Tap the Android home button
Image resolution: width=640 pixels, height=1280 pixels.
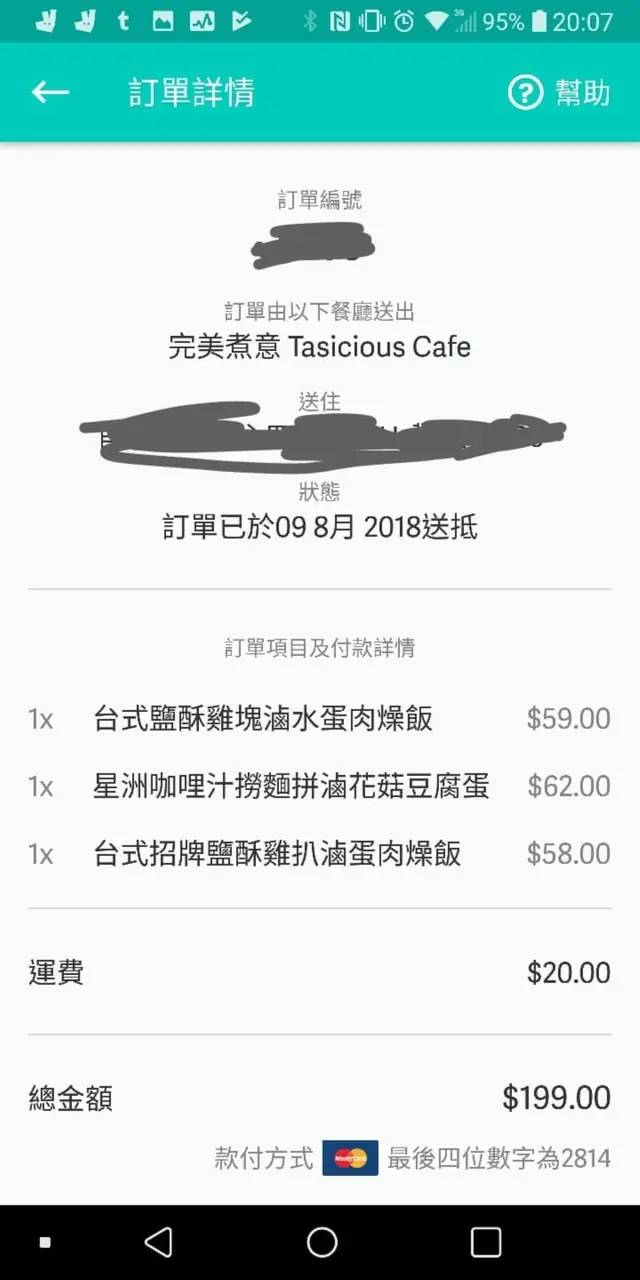(x=322, y=1242)
